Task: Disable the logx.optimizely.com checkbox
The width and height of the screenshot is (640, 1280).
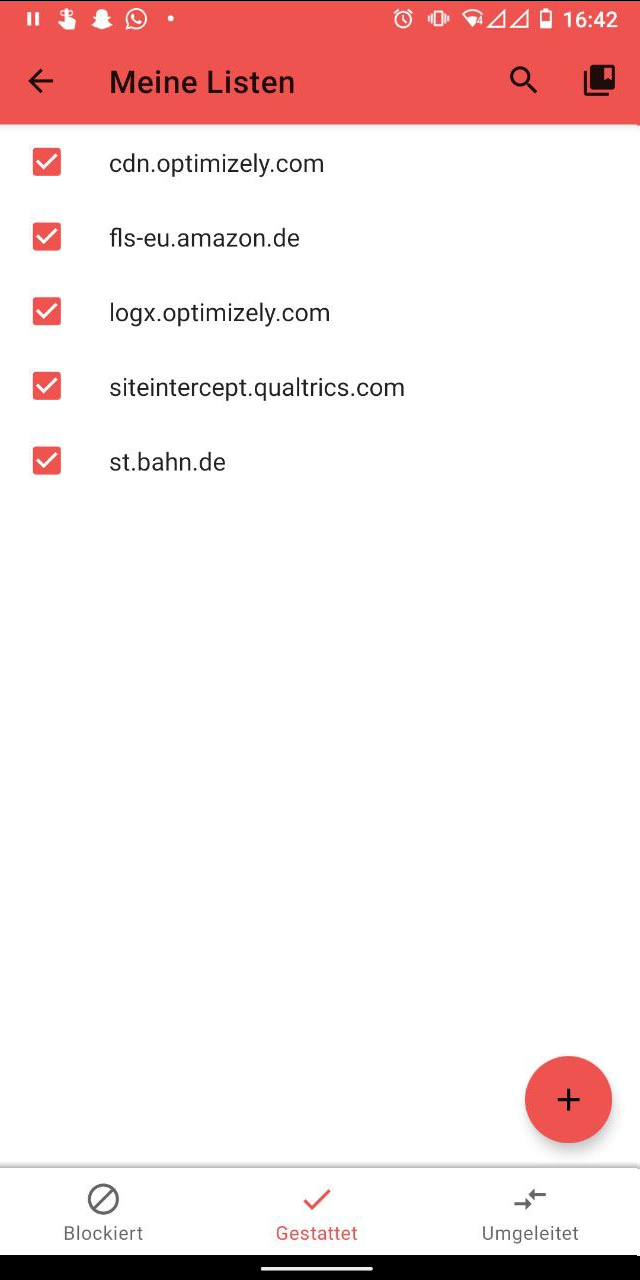Action: click(x=47, y=312)
